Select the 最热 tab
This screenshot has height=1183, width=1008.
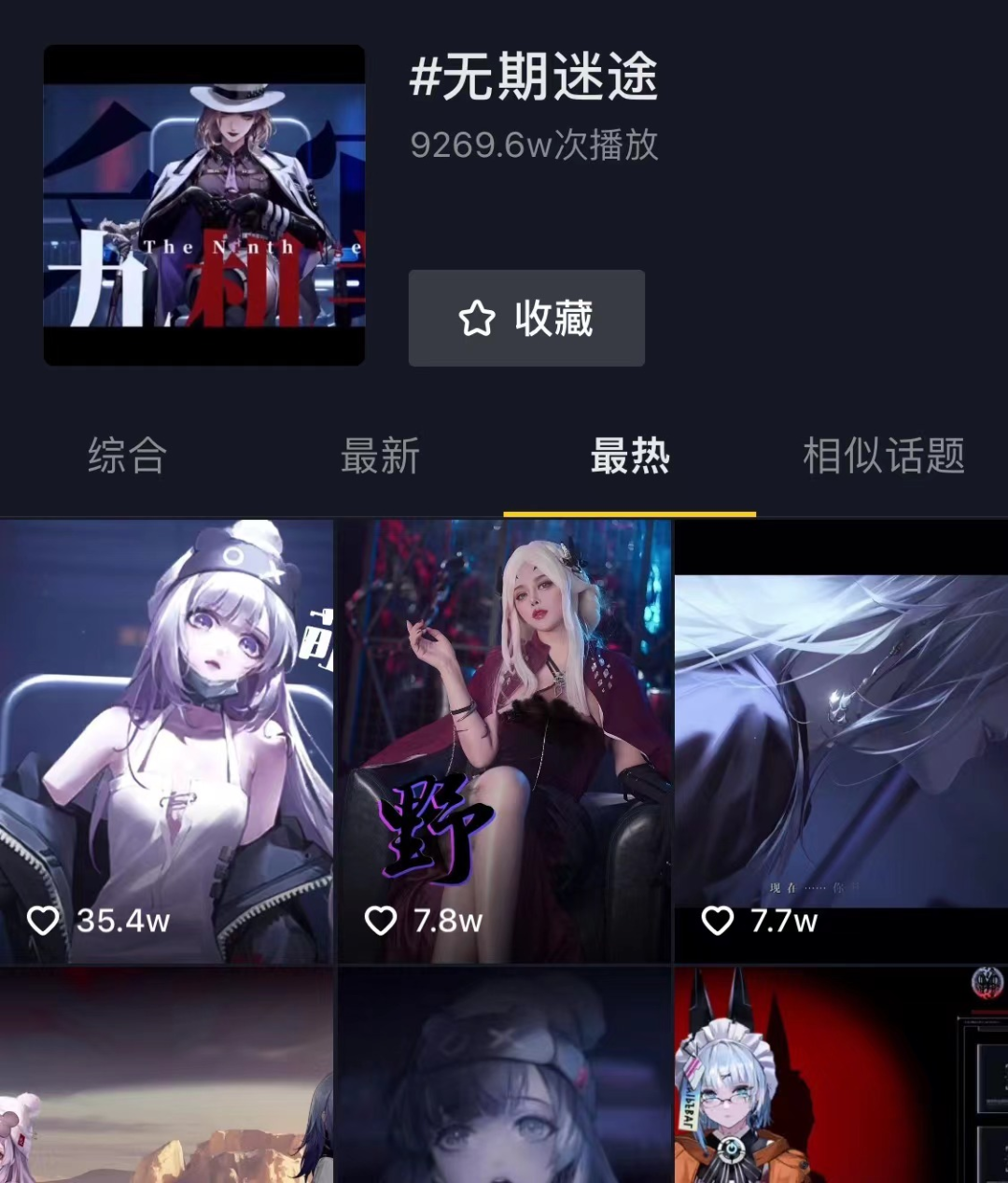pos(630,457)
